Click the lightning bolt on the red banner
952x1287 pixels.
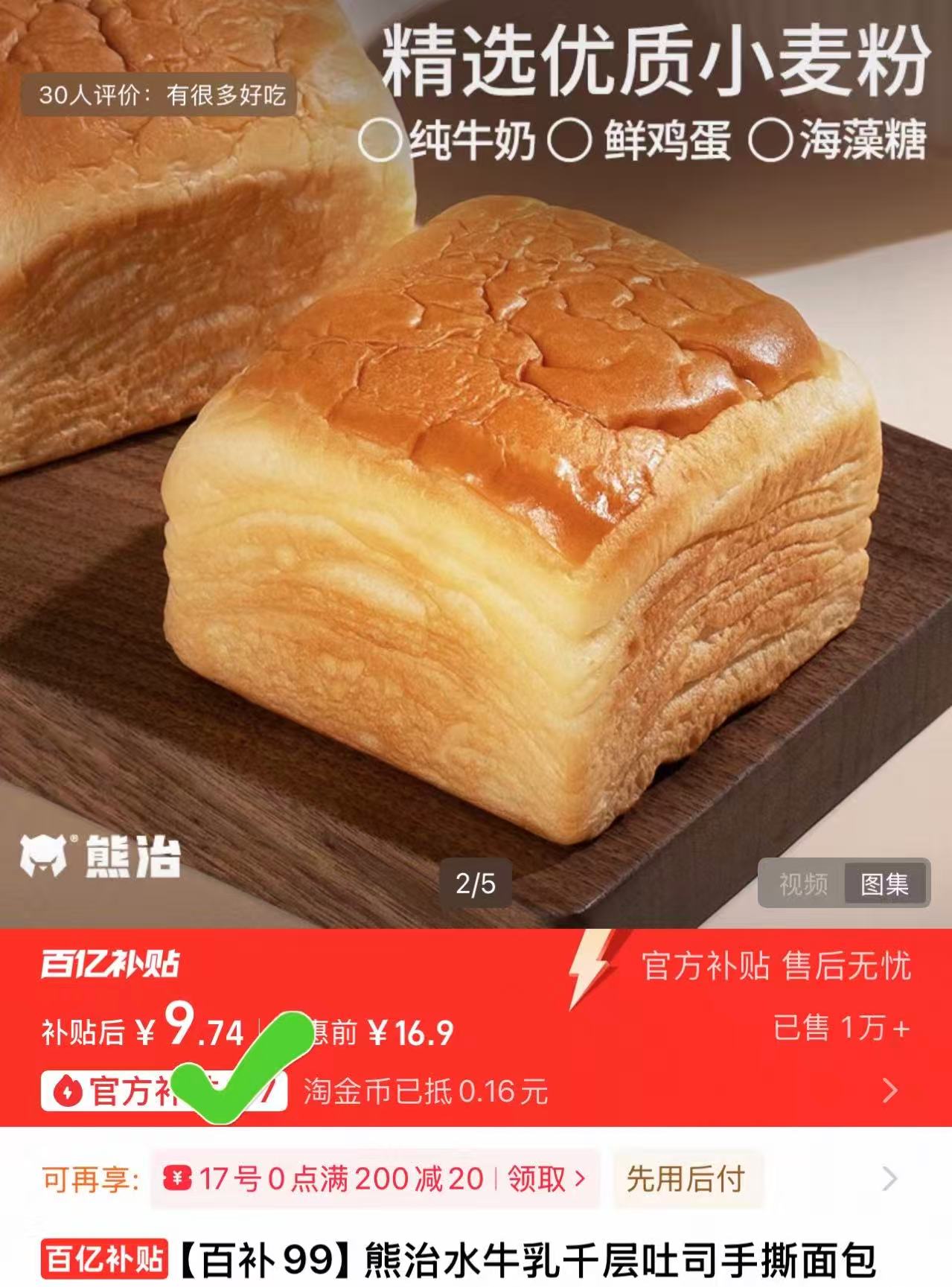click(588, 971)
